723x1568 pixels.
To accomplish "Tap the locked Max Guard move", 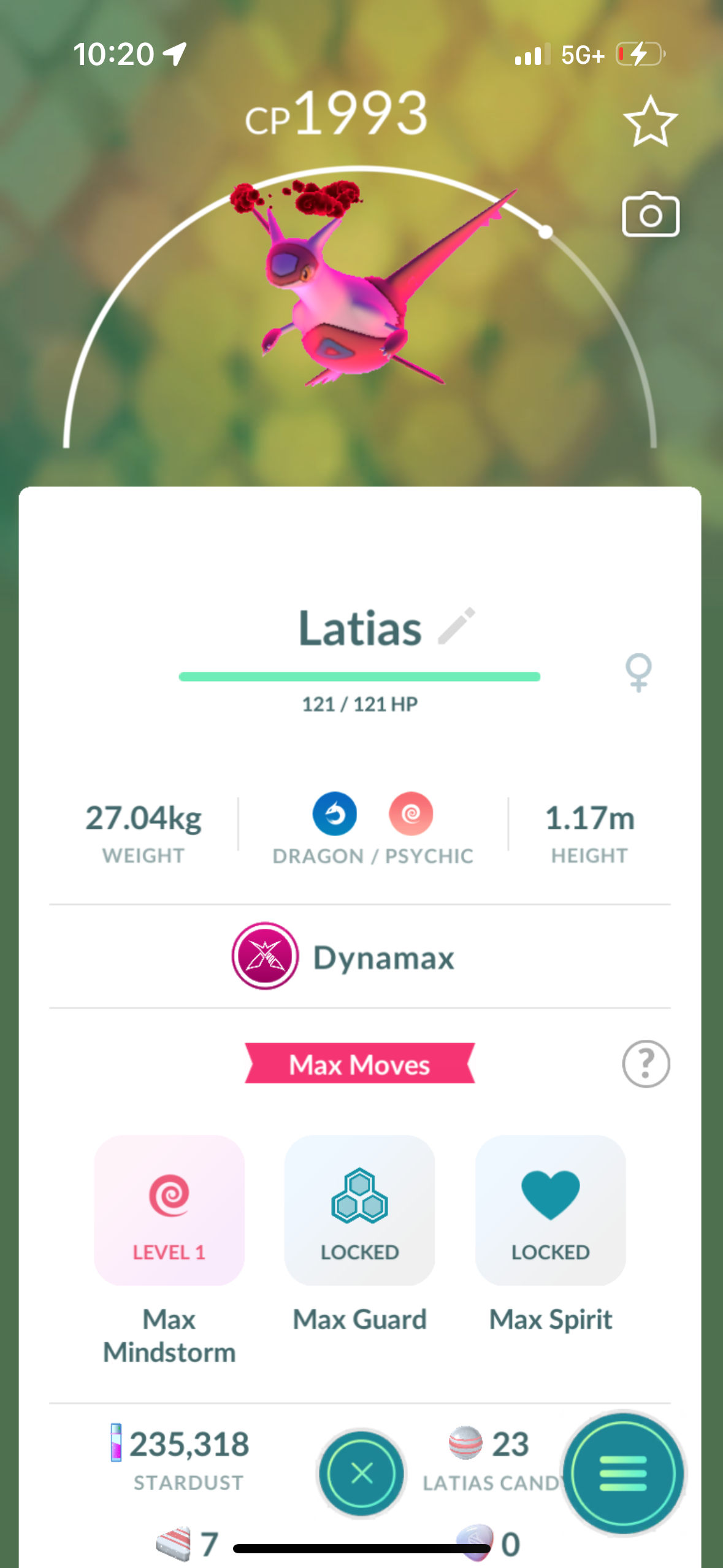I will [x=360, y=1210].
